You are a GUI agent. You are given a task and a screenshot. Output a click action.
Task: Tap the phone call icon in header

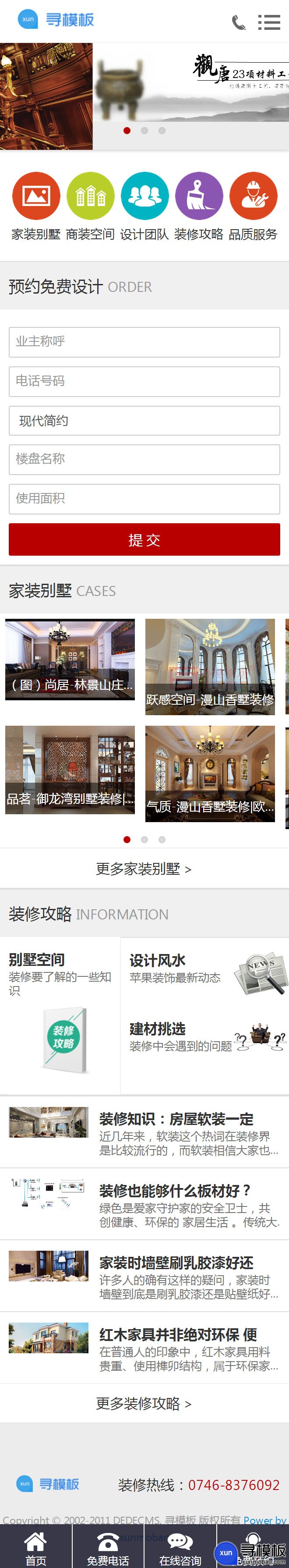point(239,22)
